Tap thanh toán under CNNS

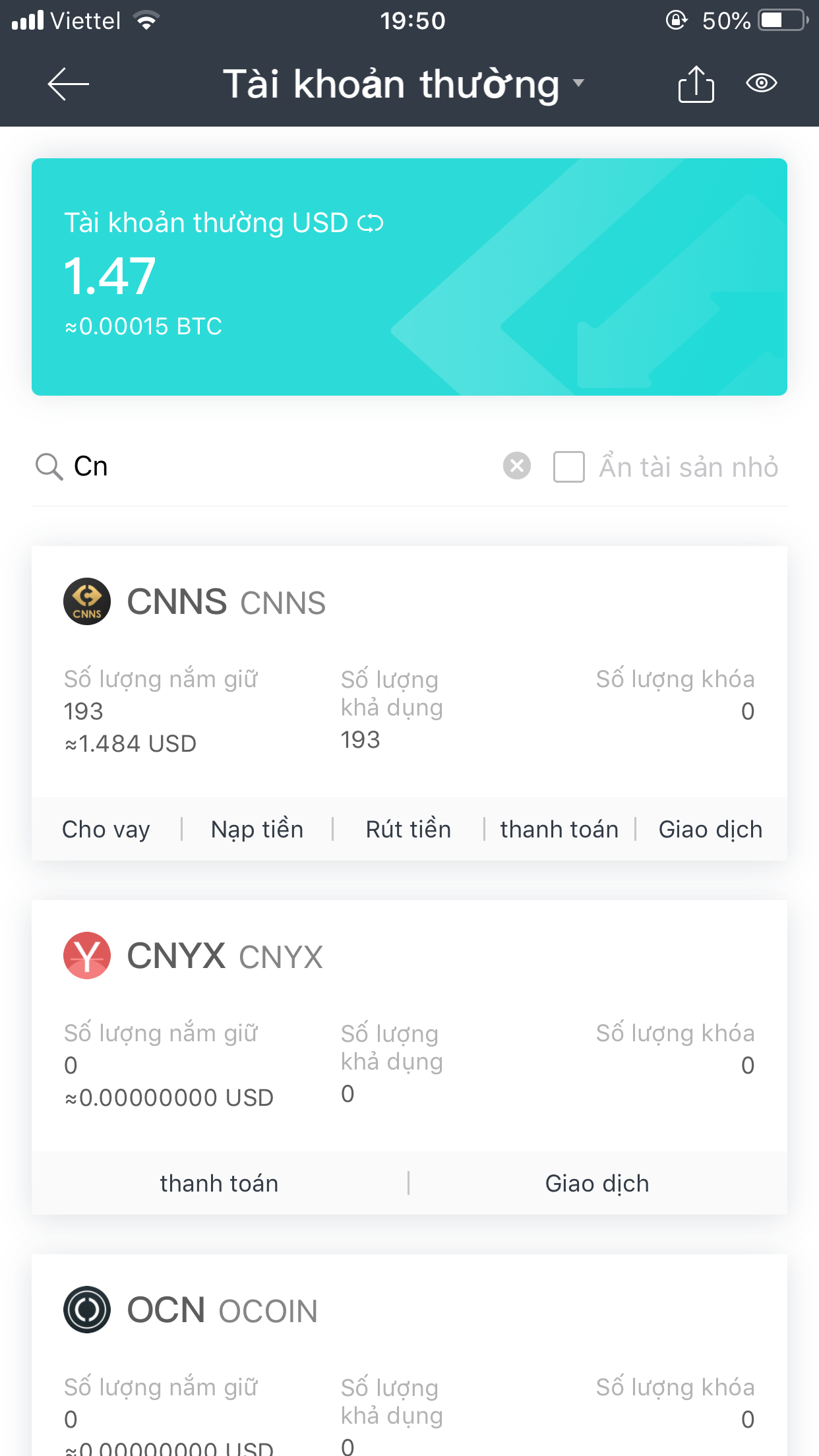pyautogui.click(x=559, y=829)
